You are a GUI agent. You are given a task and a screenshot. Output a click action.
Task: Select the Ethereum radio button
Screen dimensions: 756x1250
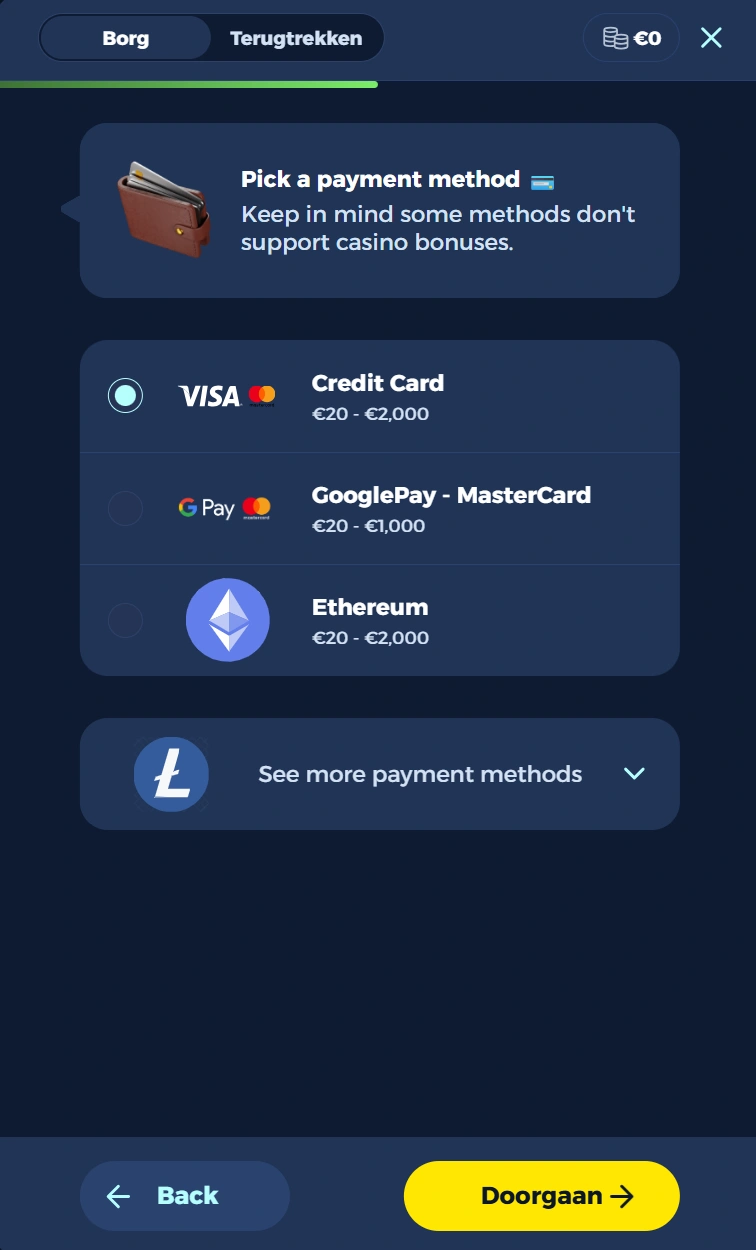[125, 620]
